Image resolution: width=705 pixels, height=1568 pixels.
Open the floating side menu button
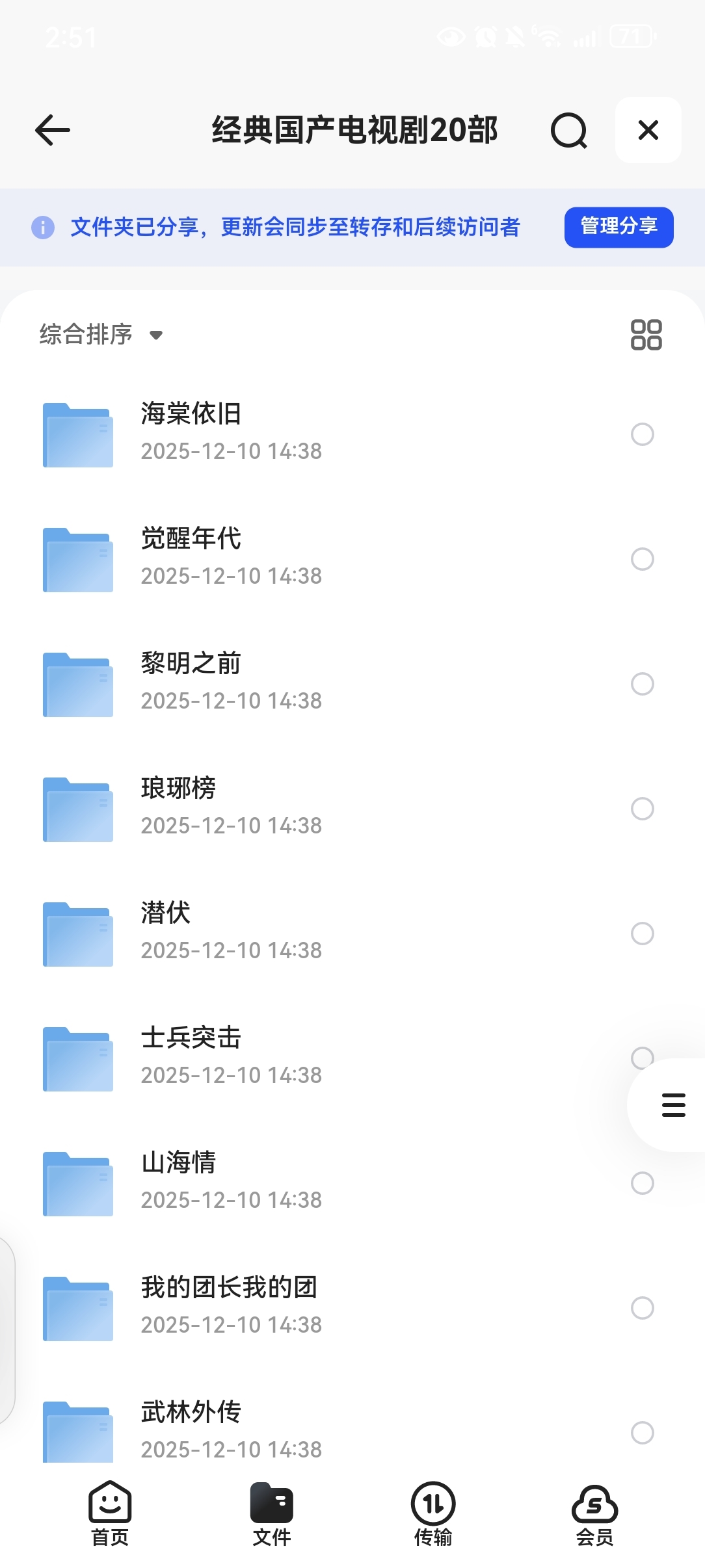[673, 1105]
